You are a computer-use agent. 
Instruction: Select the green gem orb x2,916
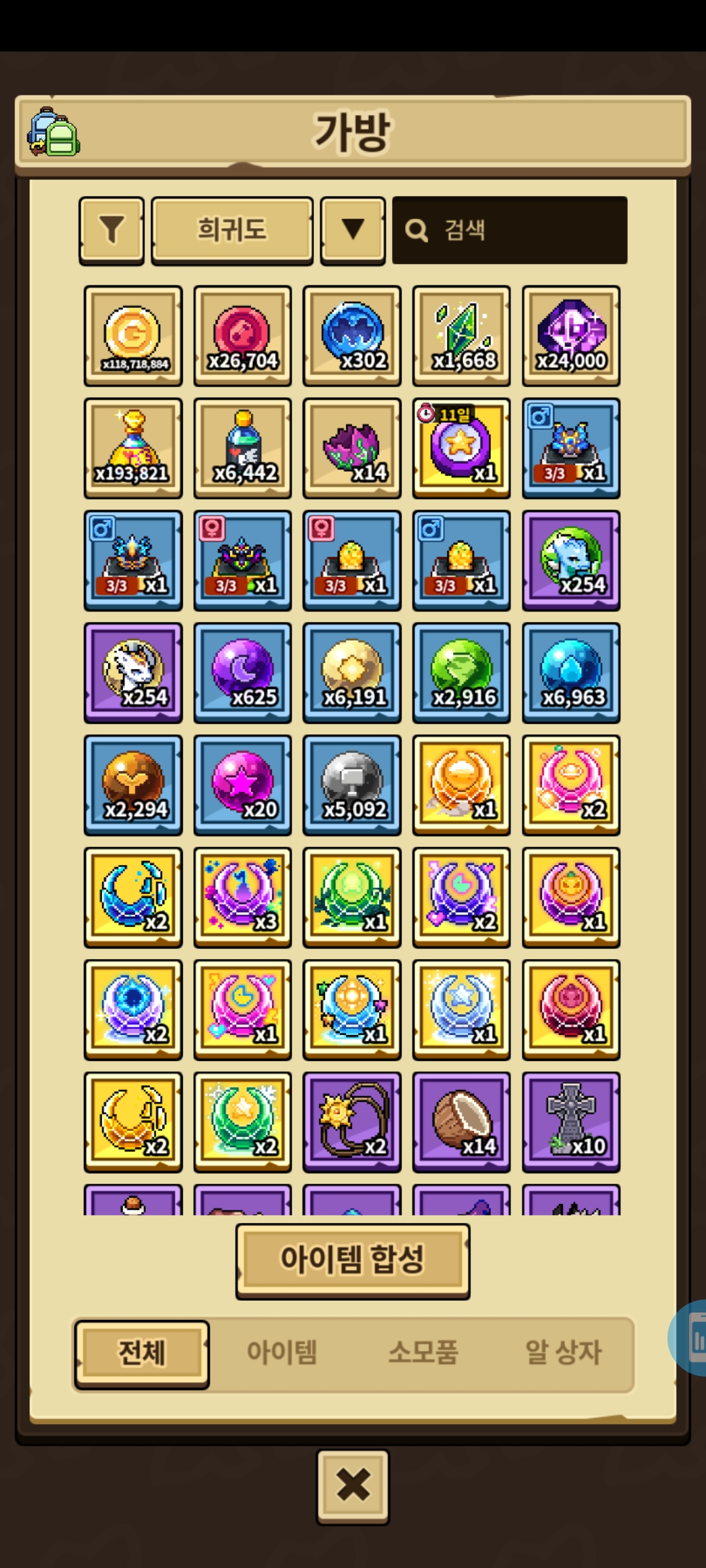pyautogui.click(x=462, y=673)
